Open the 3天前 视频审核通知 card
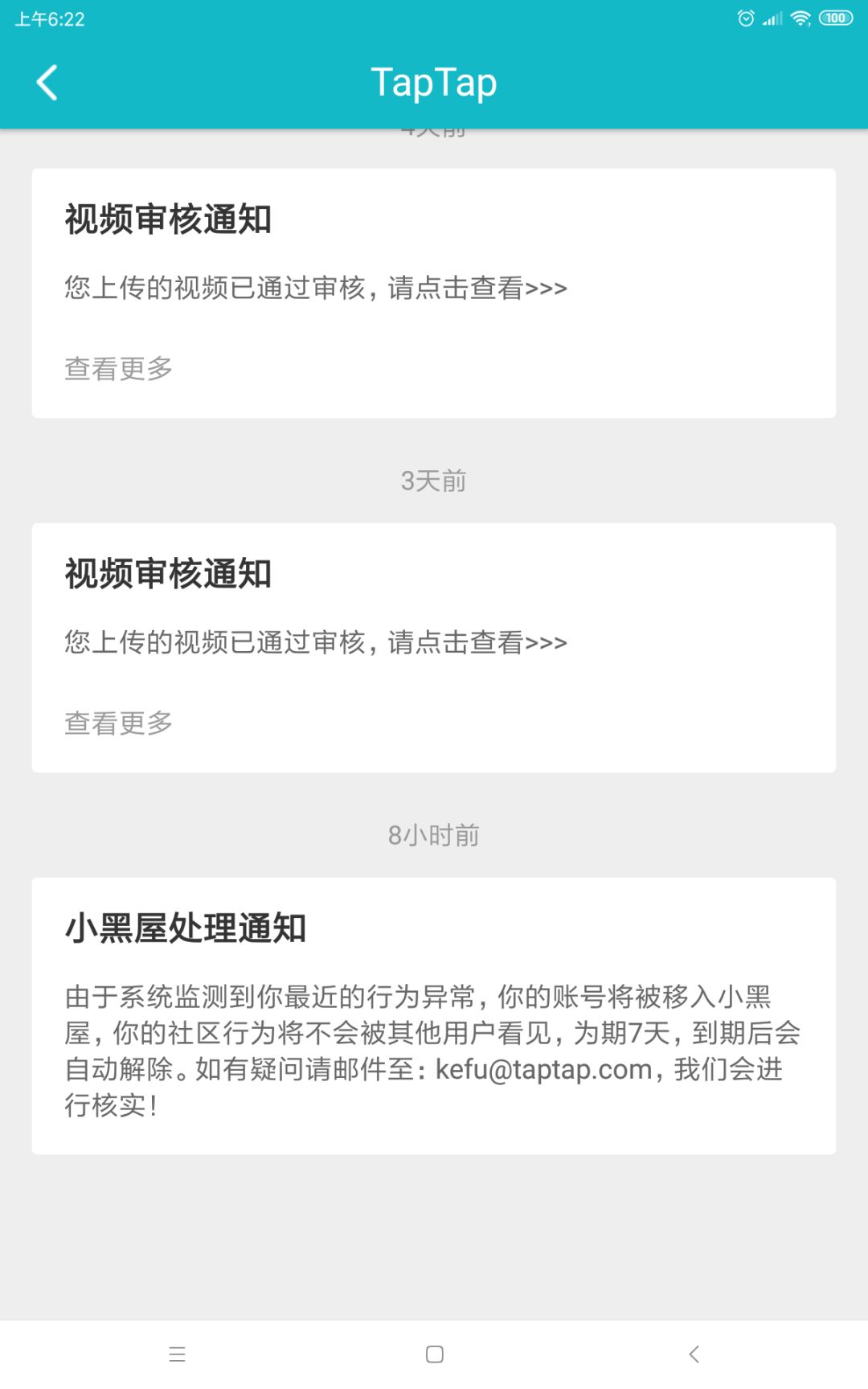The width and height of the screenshot is (868, 1389). [434, 648]
